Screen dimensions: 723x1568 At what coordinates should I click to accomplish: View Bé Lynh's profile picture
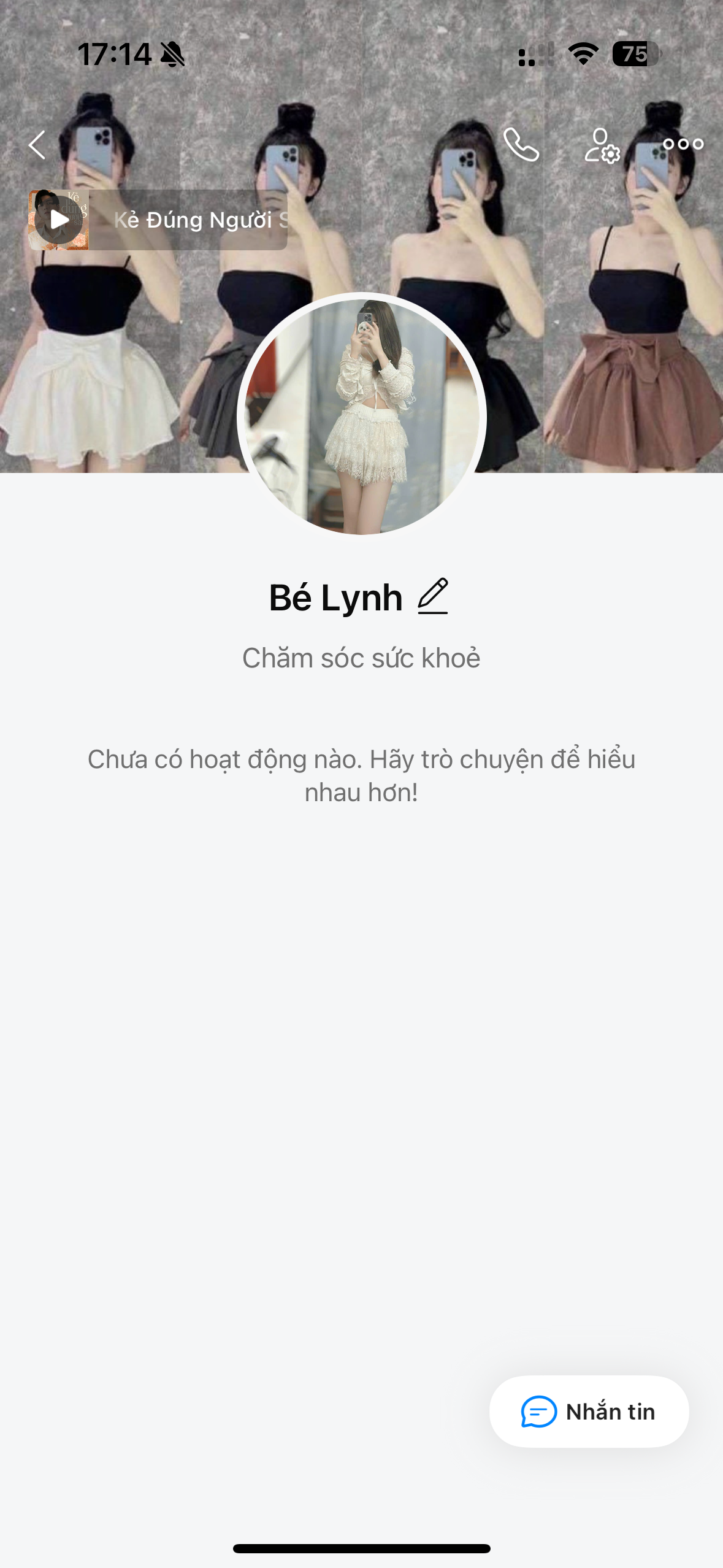pyautogui.click(x=362, y=417)
